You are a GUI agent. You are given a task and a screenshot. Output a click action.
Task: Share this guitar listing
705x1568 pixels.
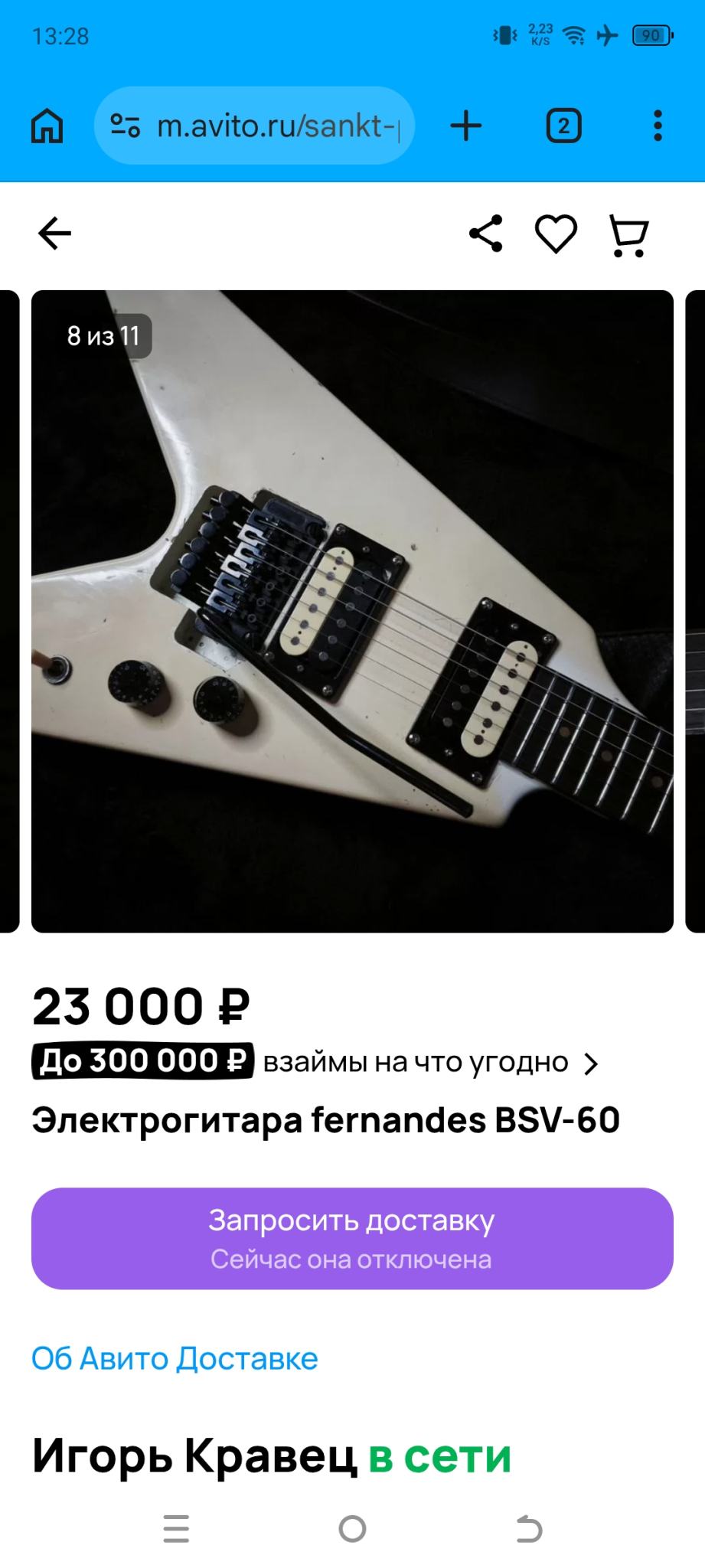click(486, 234)
